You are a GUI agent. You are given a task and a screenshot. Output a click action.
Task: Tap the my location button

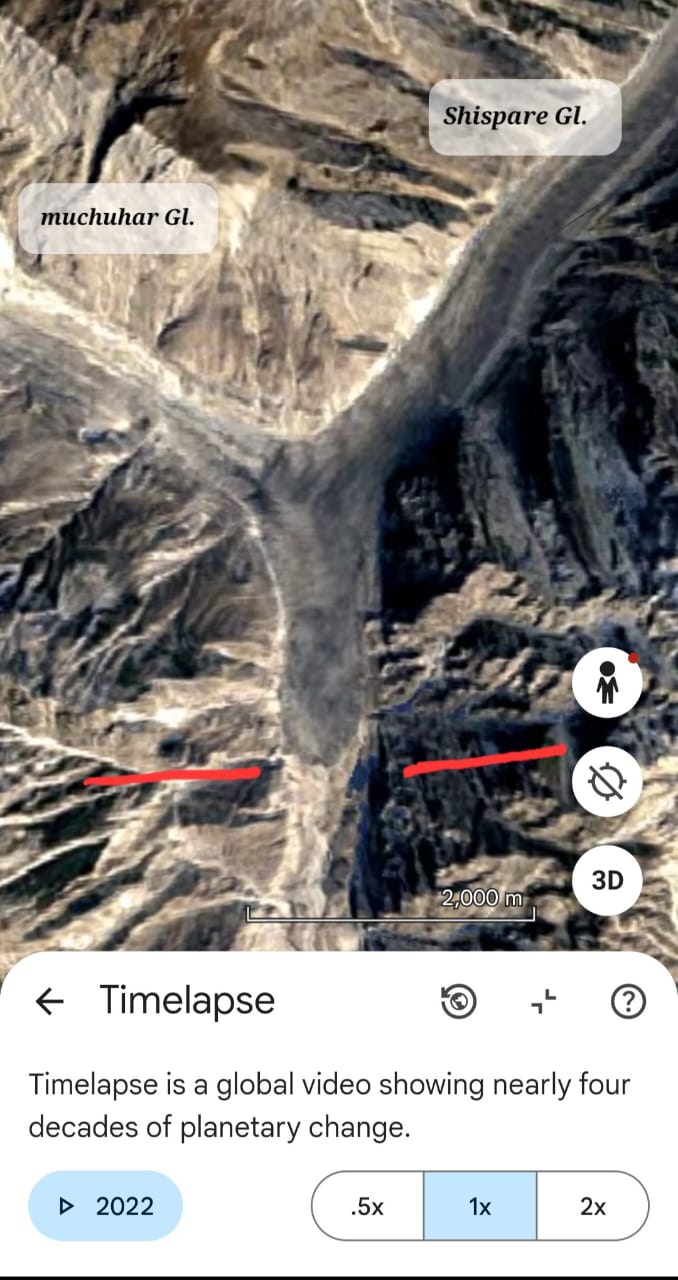coord(607,783)
